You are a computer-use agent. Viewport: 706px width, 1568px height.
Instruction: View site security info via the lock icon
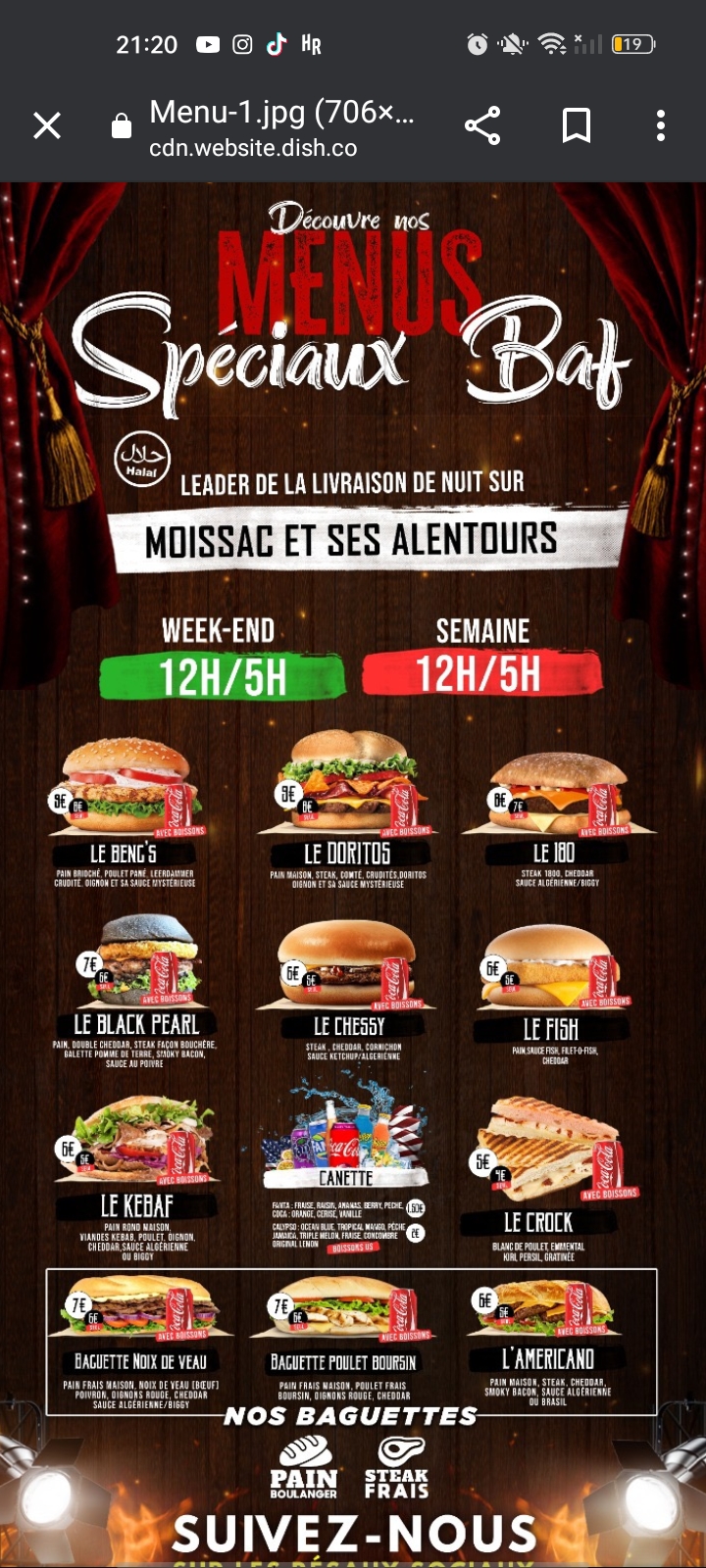[122, 126]
